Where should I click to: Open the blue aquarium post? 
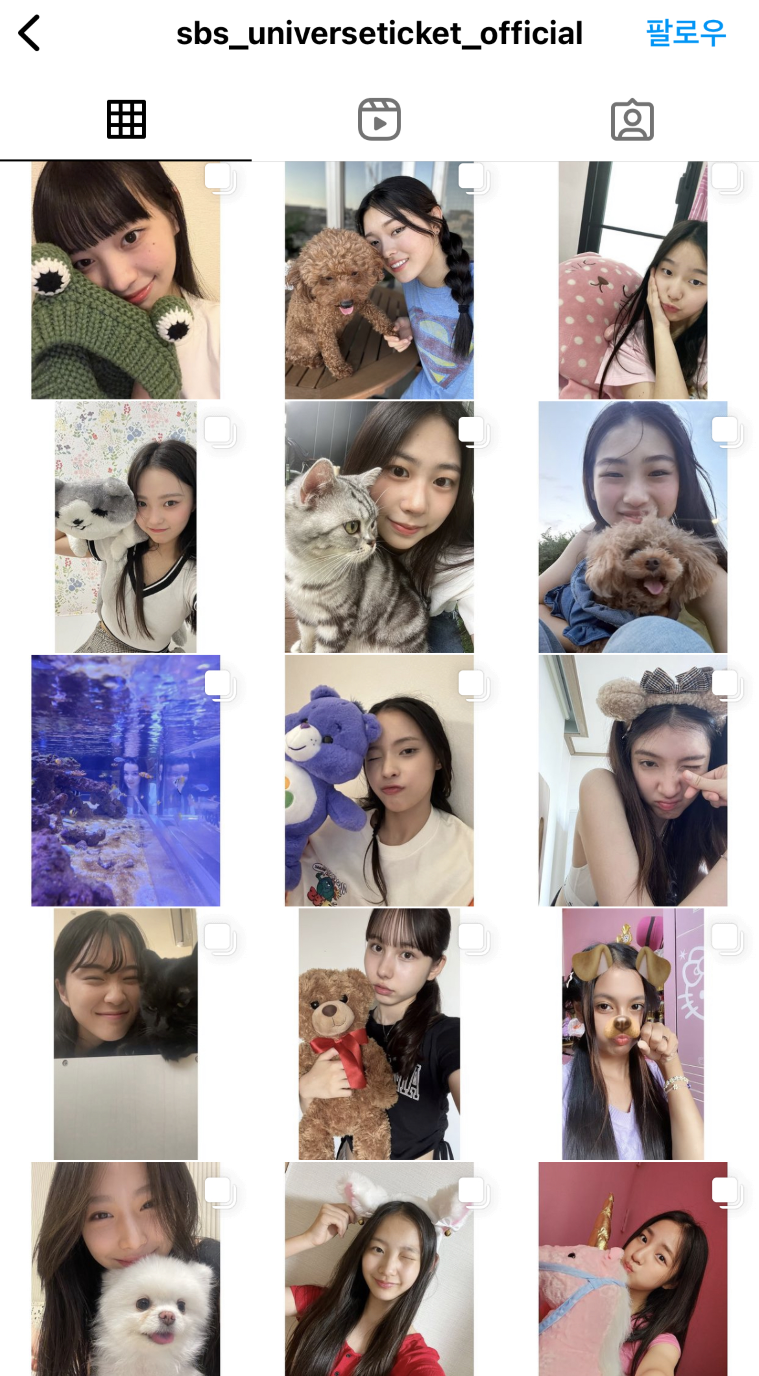tap(126, 780)
